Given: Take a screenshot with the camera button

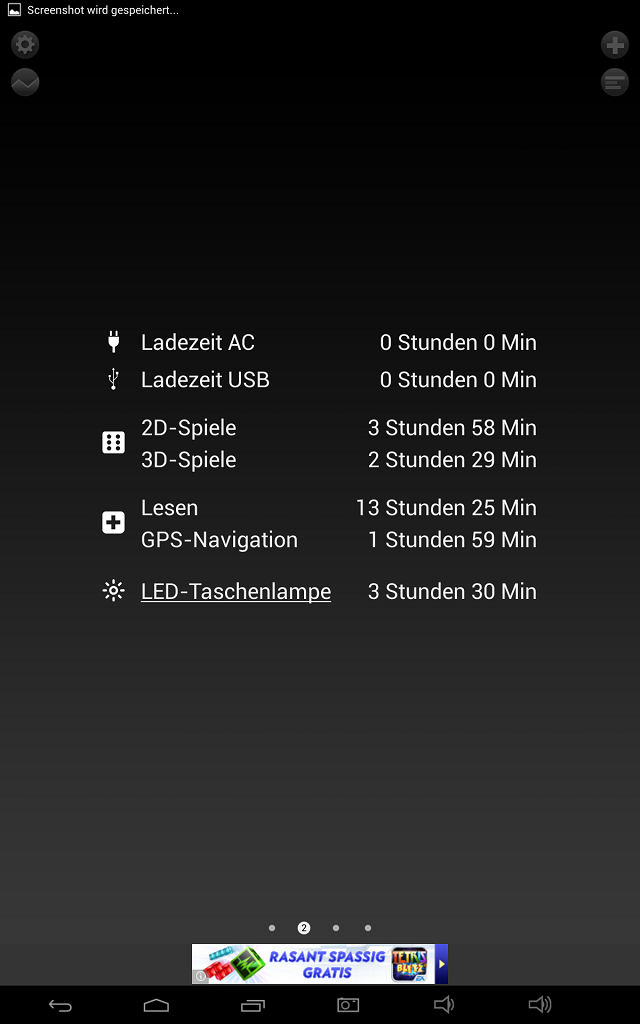Looking at the screenshot, I should click(347, 1005).
